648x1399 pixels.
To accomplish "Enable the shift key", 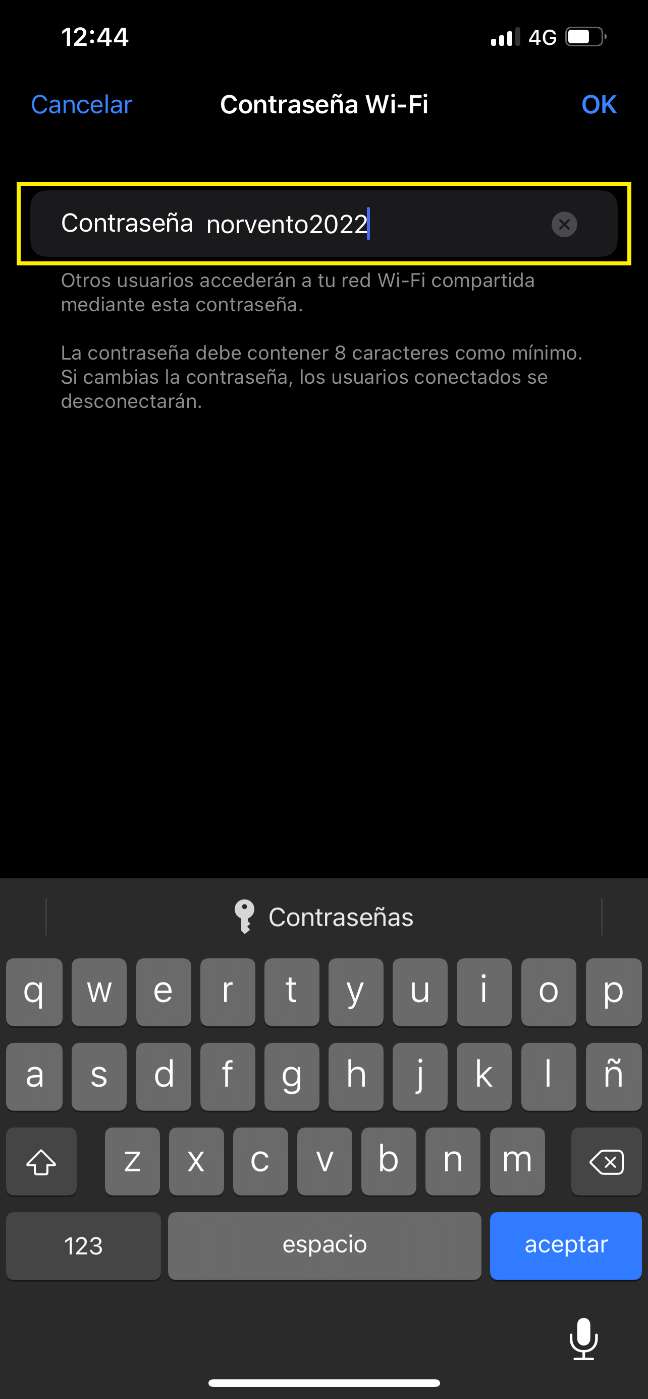I will tap(41, 1161).
